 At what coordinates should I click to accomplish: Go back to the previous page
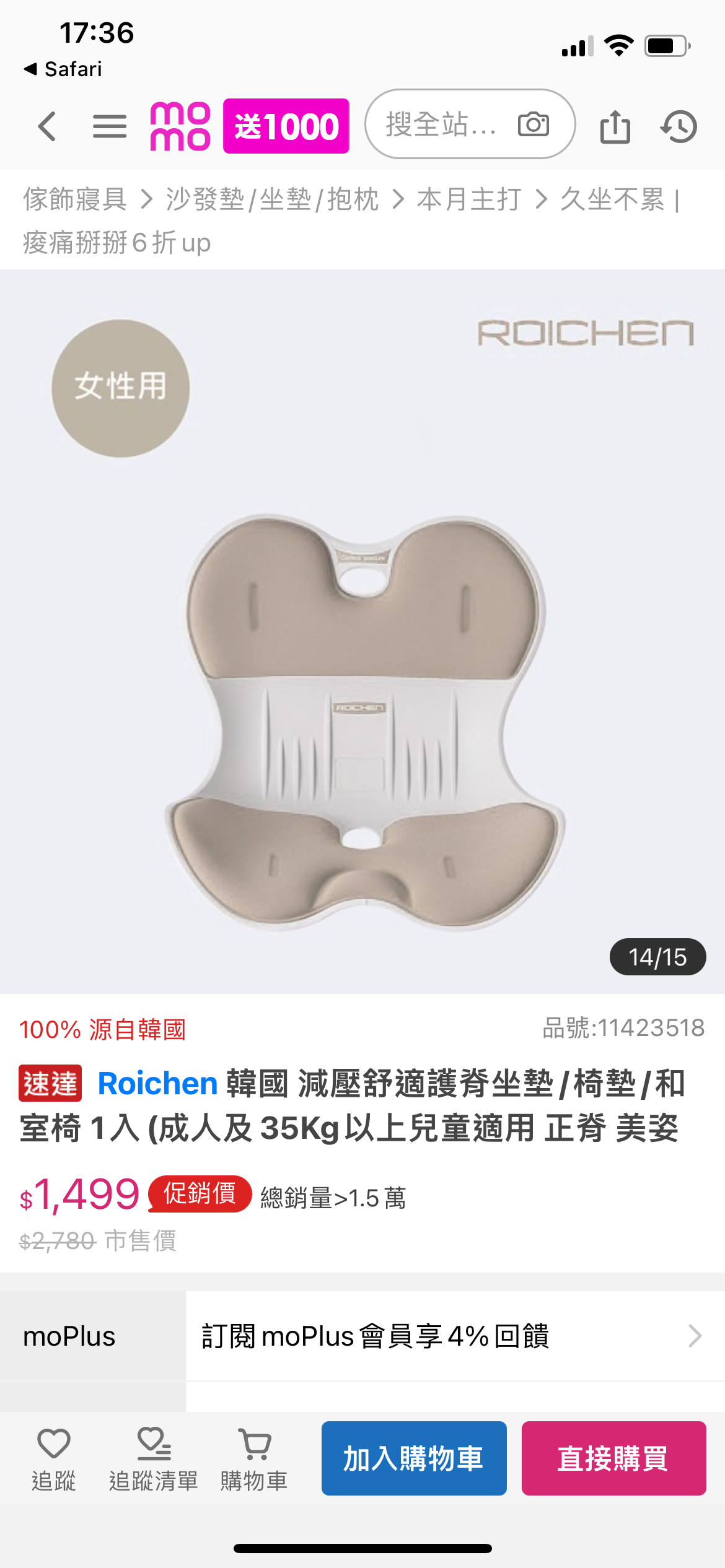click(x=47, y=126)
